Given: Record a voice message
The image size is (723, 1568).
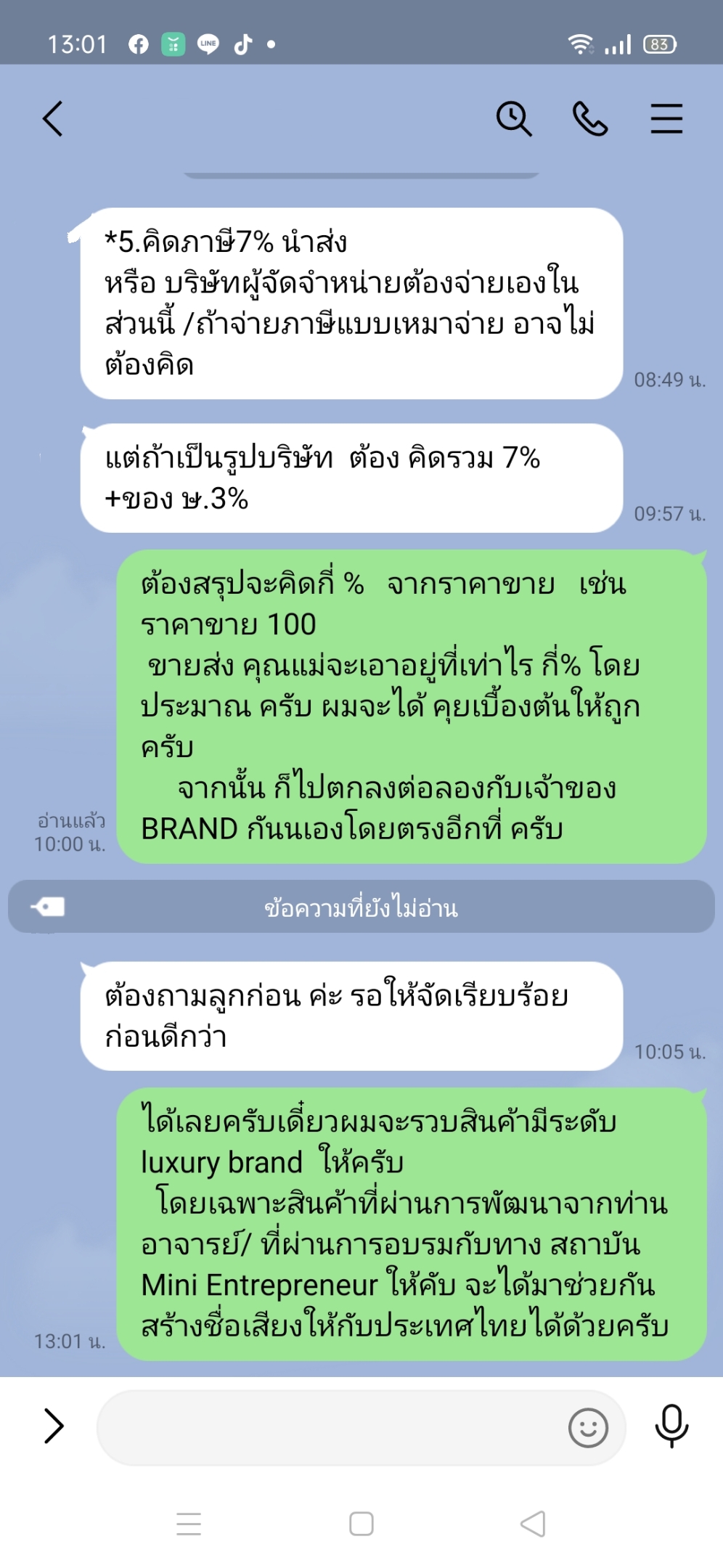Looking at the screenshot, I should (671, 1426).
